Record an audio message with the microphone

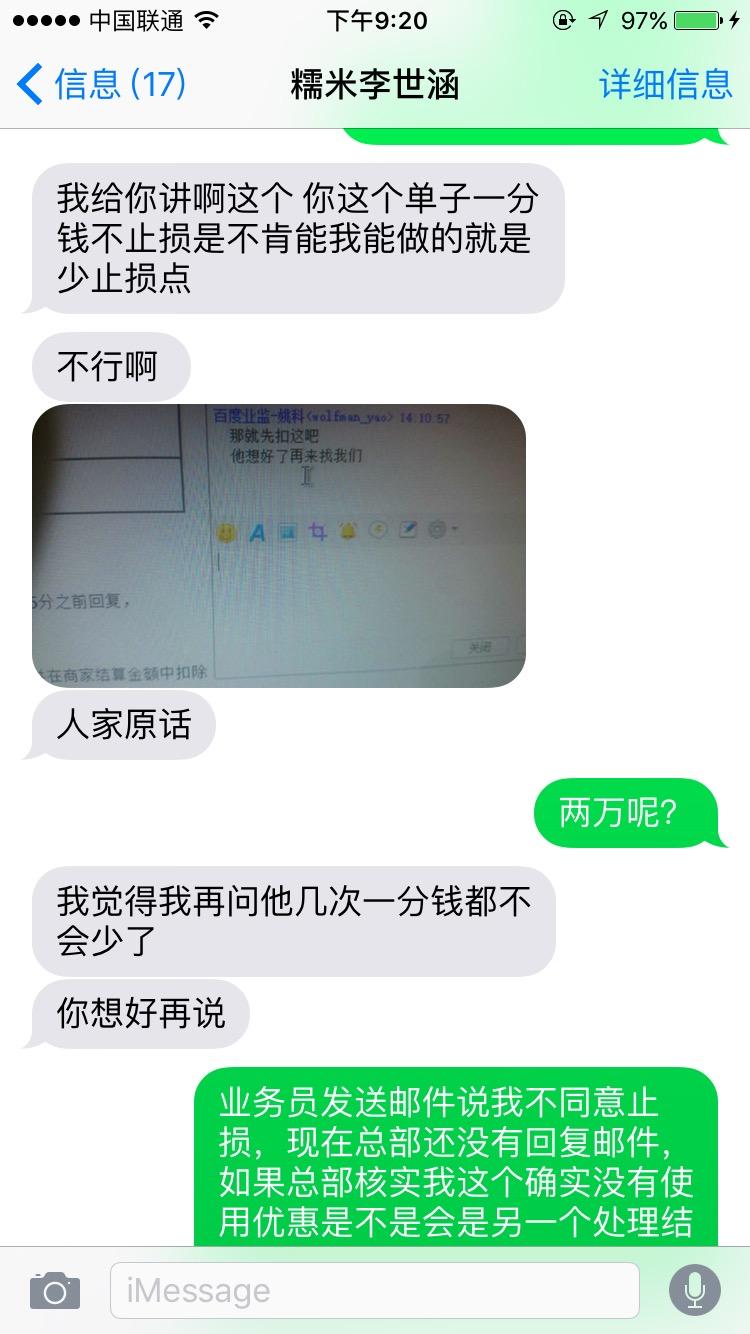(x=695, y=1290)
